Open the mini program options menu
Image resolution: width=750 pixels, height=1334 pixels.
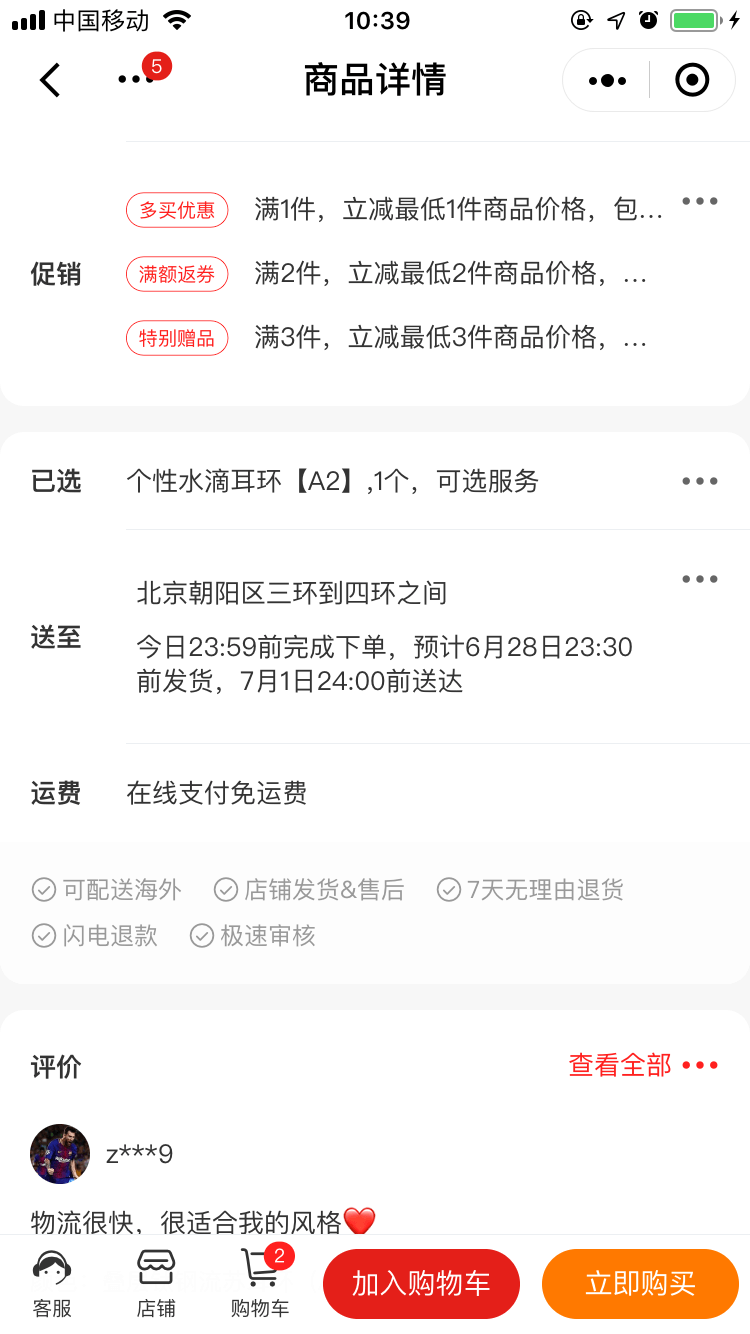607,80
